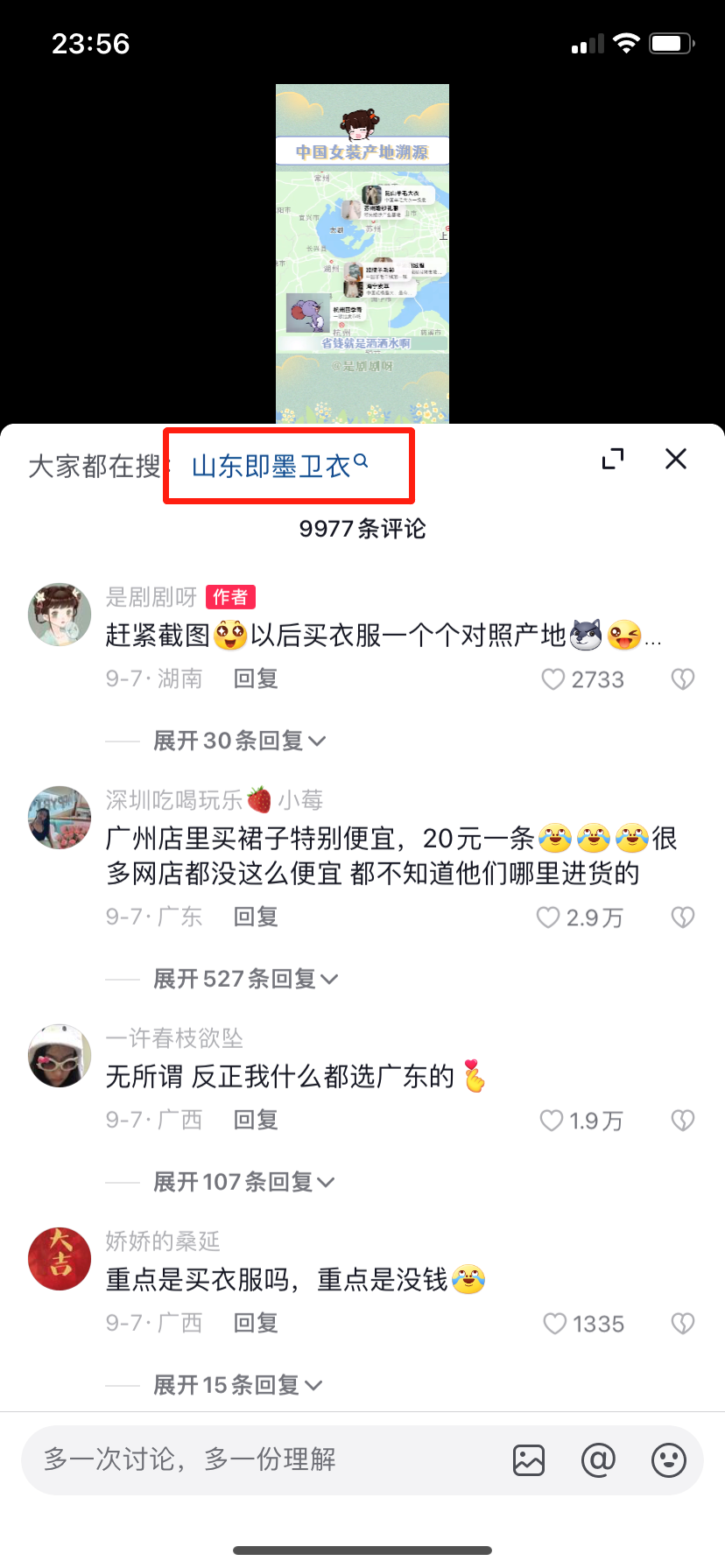
Task: Reply to 是剧剧呀's comment
Action: click(256, 679)
